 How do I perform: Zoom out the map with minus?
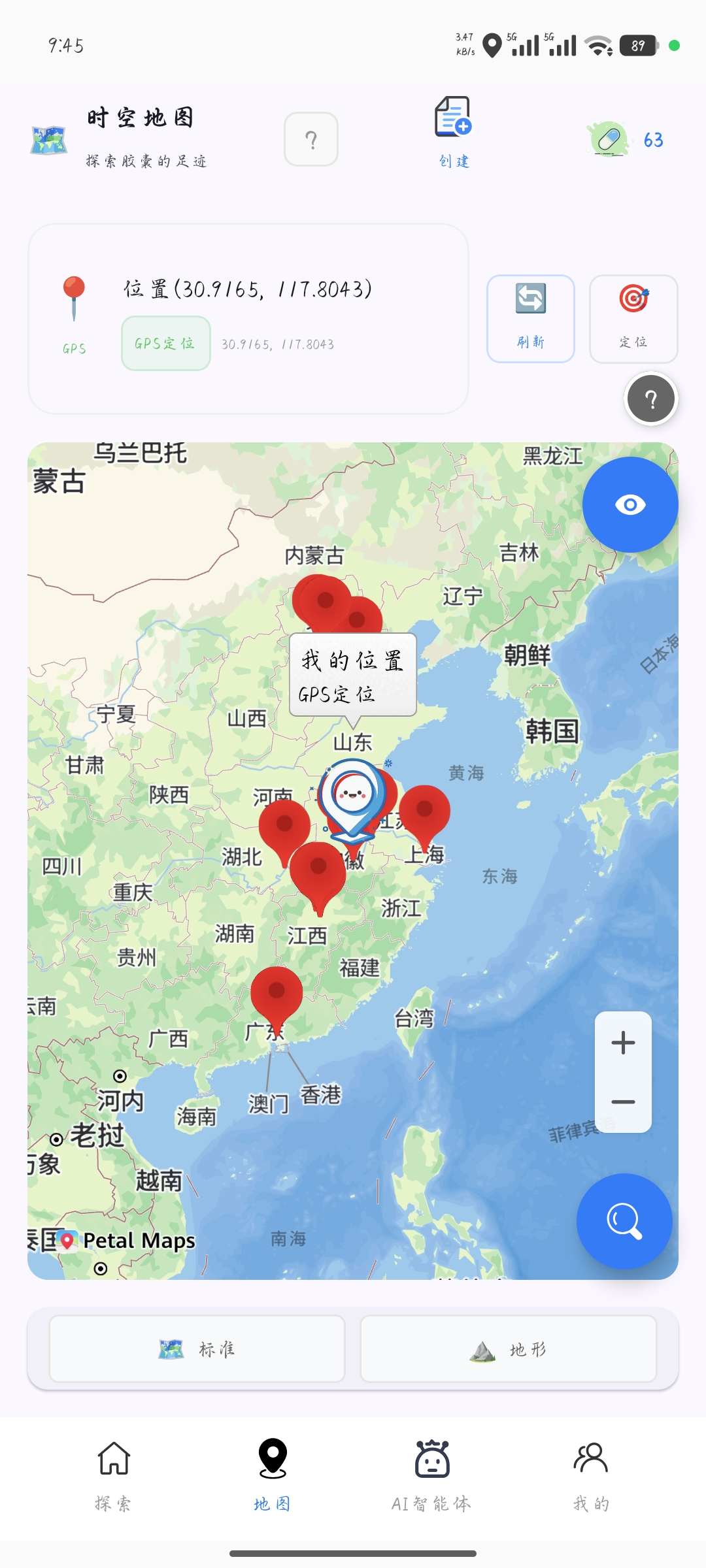[623, 1102]
